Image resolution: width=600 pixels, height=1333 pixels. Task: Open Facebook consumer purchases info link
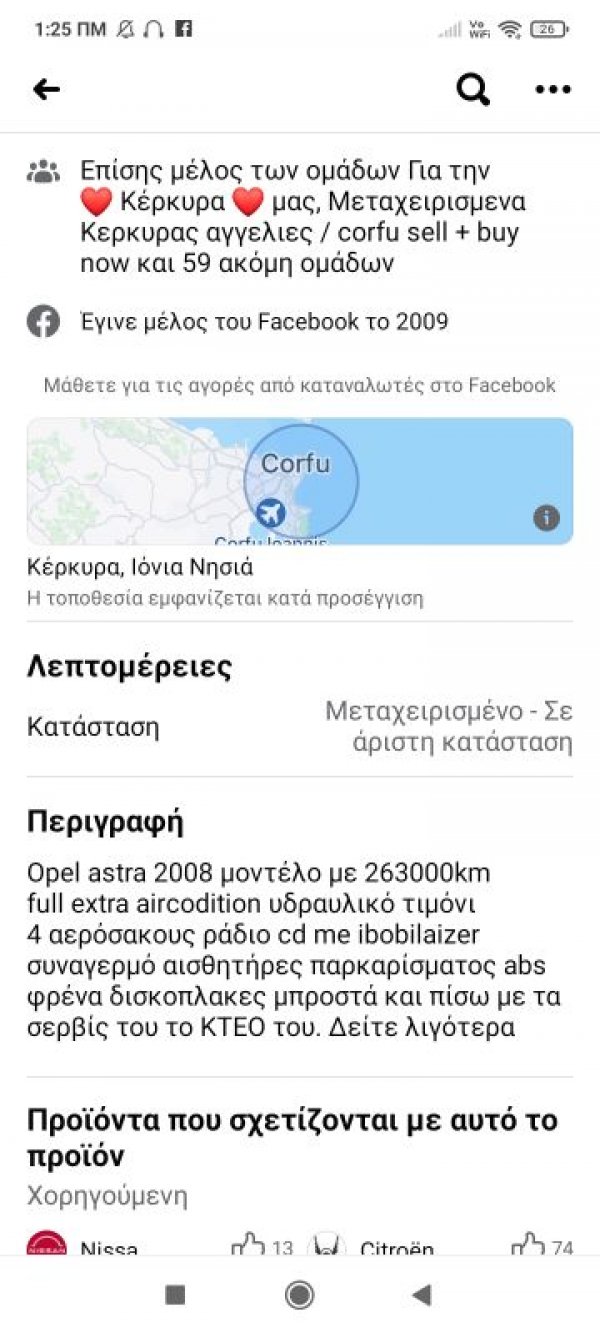tap(300, 385)
